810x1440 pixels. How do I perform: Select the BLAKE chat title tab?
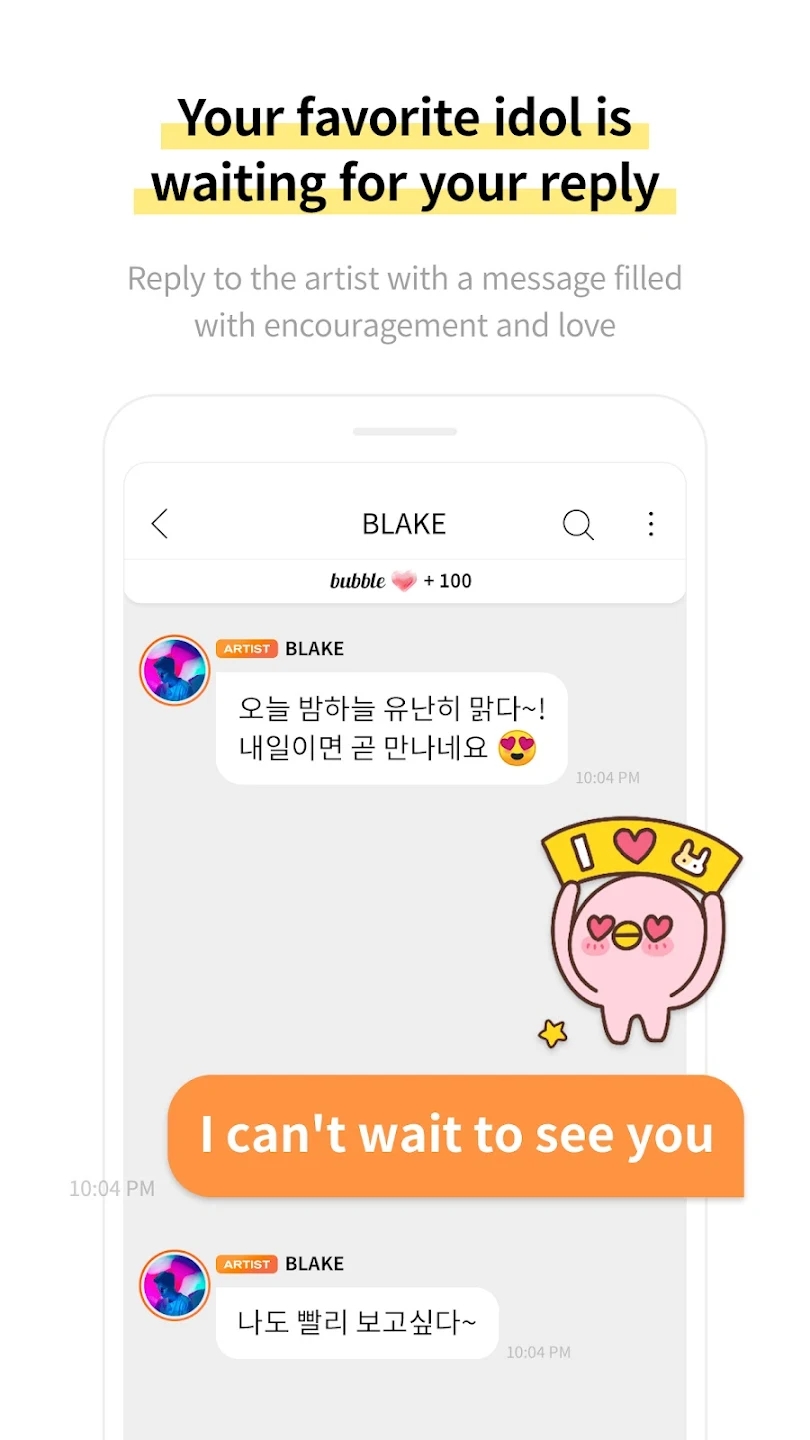coord(404,523)
